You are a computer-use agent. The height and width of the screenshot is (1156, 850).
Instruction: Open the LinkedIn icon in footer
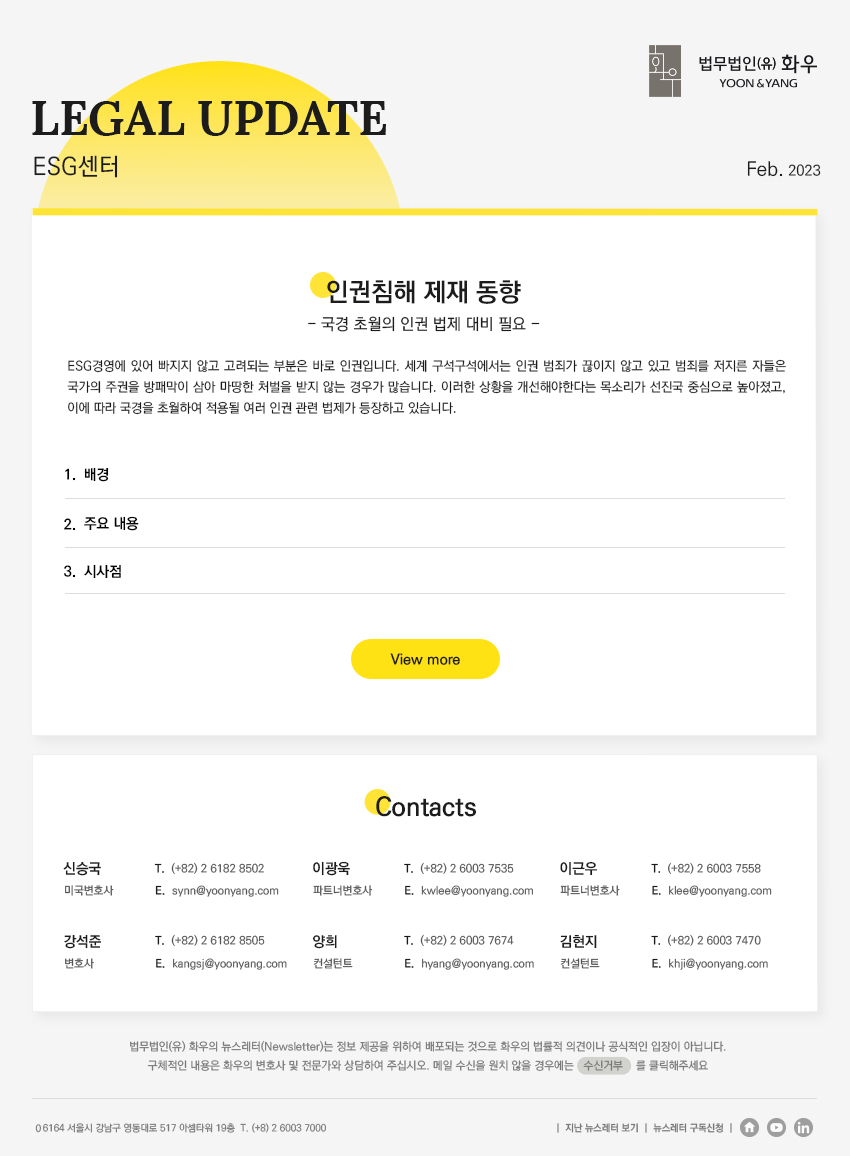pyautogui.click(x=803, y=1128)
